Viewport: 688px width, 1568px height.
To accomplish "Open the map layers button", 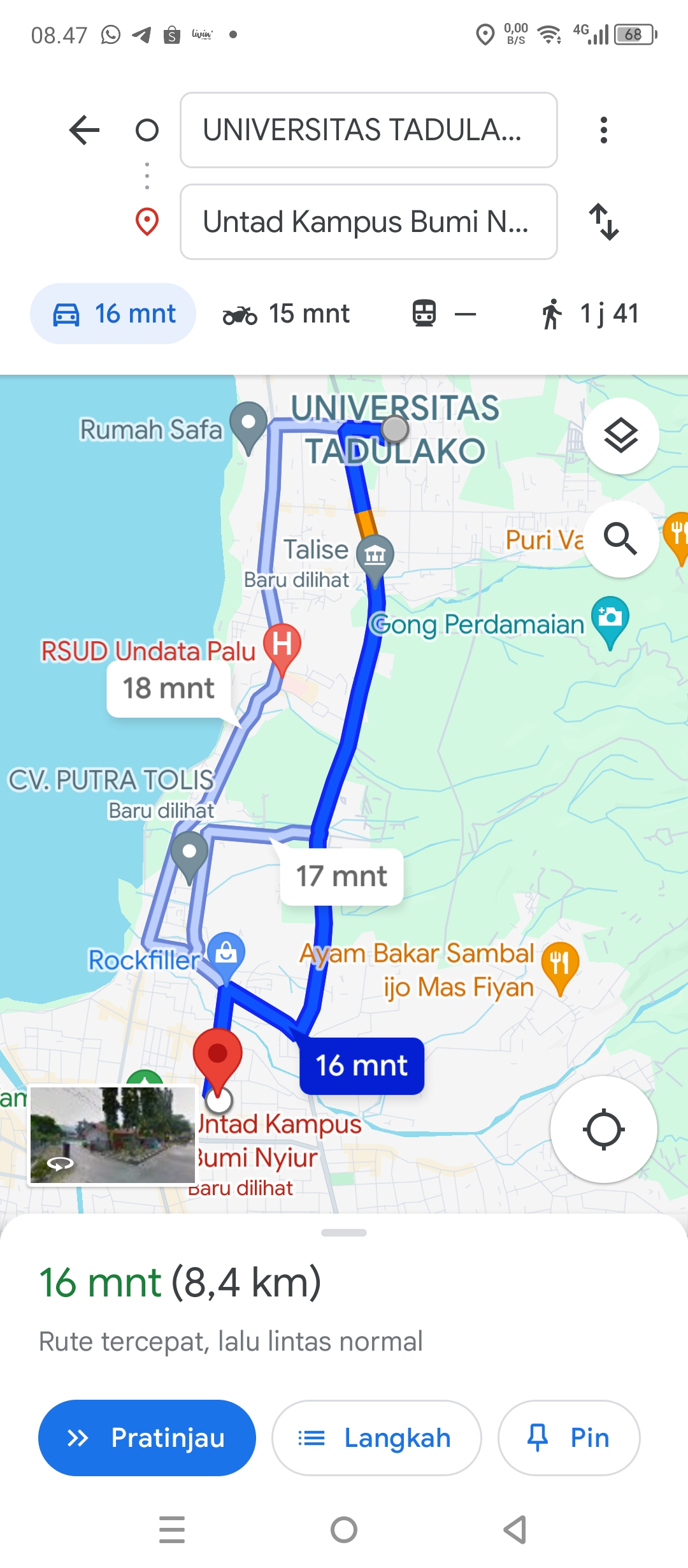I will (621, 436).
